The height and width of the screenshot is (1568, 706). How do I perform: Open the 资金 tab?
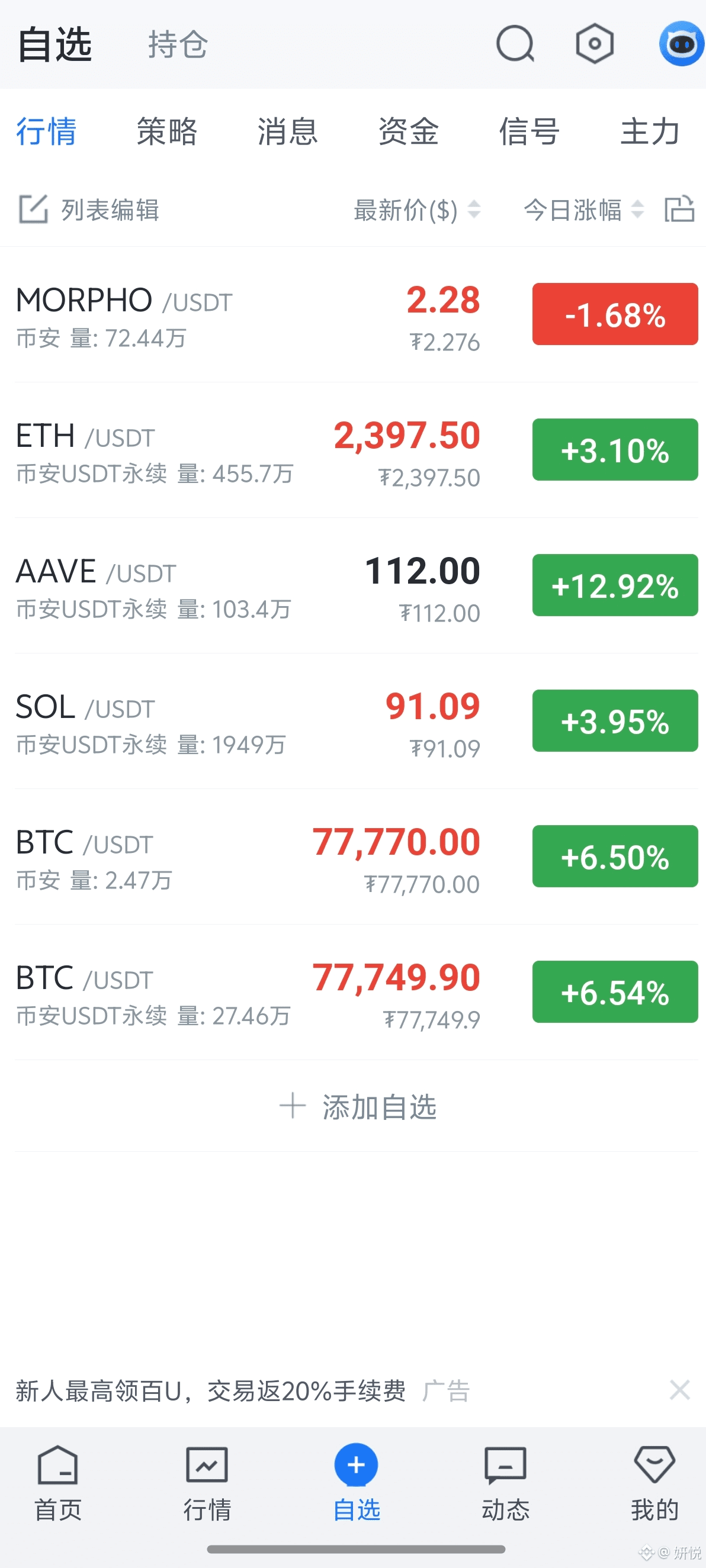tap(409, 131)
